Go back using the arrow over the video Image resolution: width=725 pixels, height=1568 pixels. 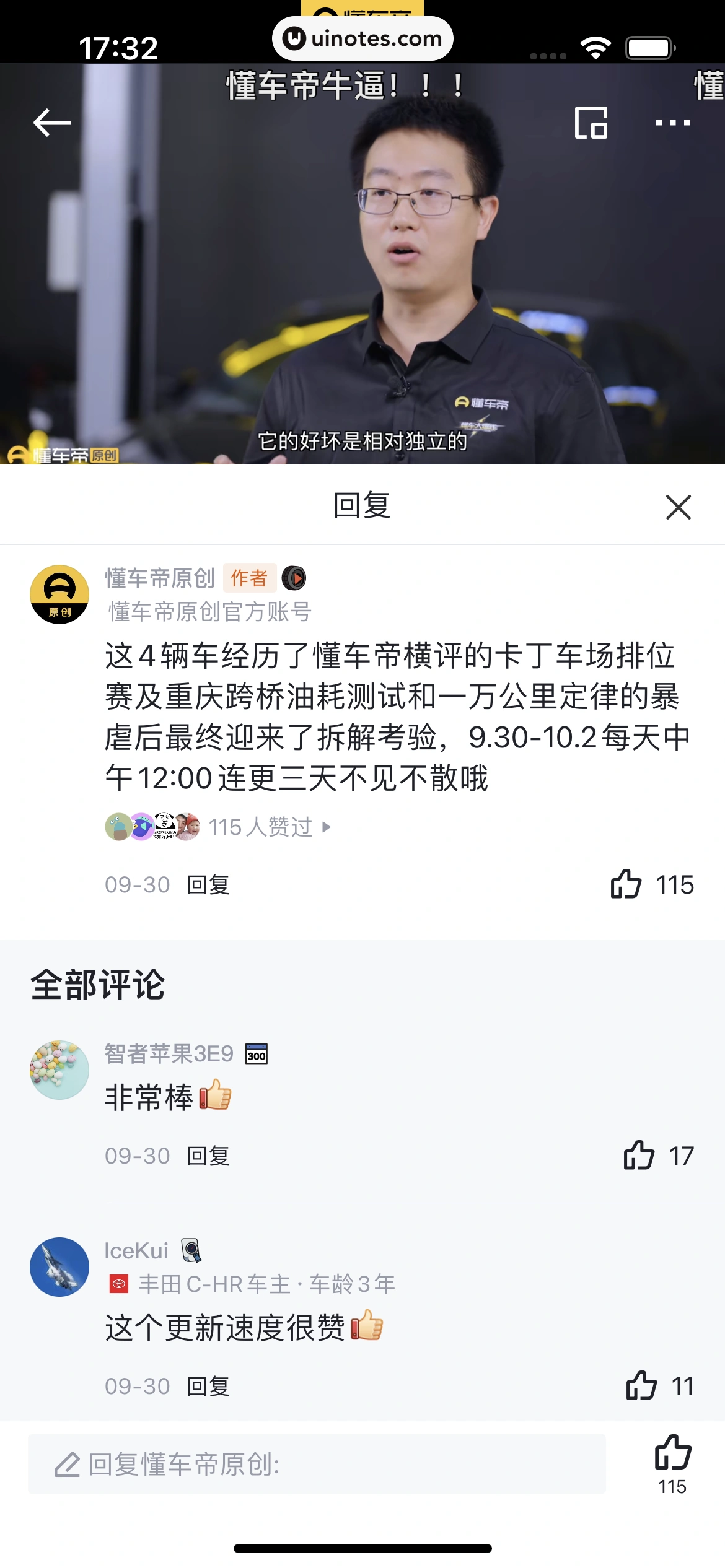click(x=52, y=123)
